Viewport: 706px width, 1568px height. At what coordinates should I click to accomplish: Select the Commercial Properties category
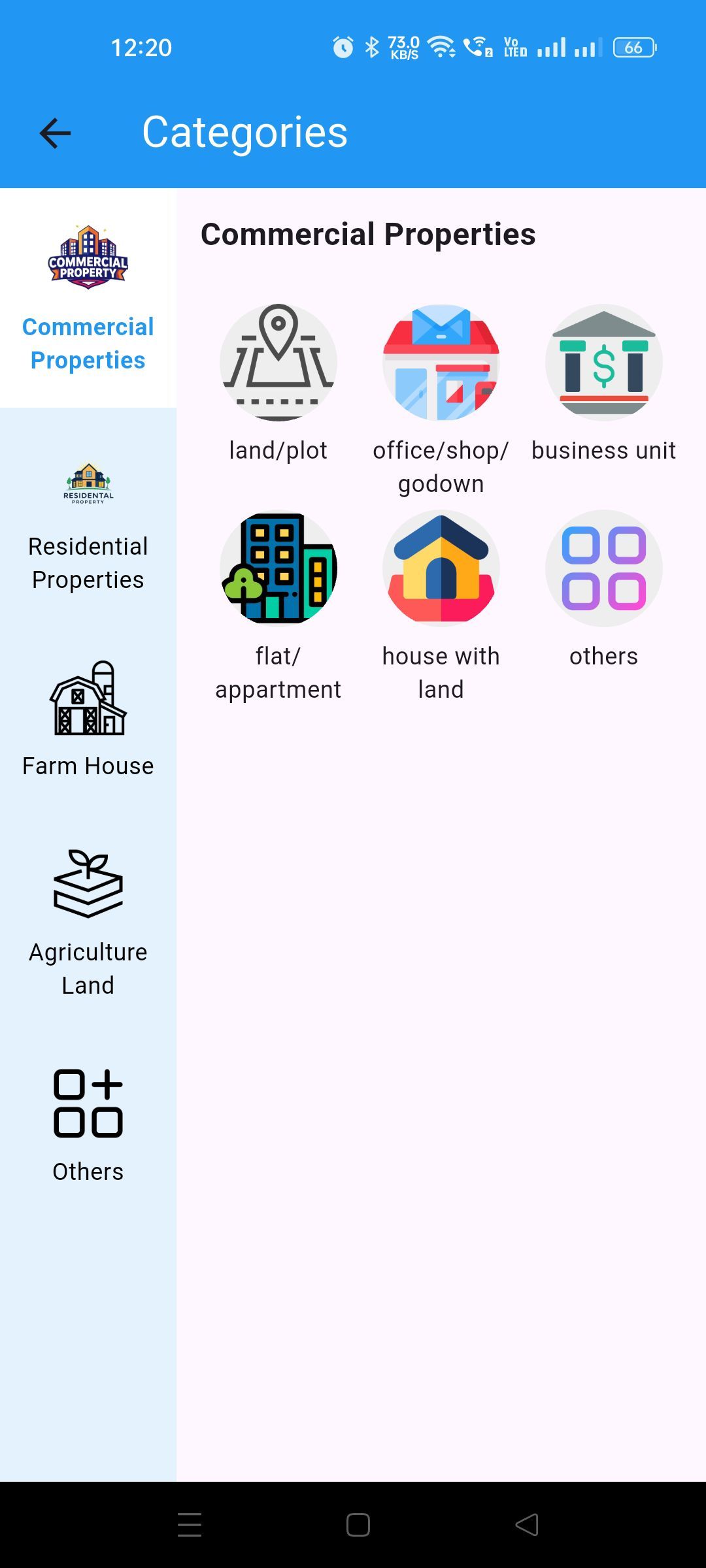(x=88, y=299)
